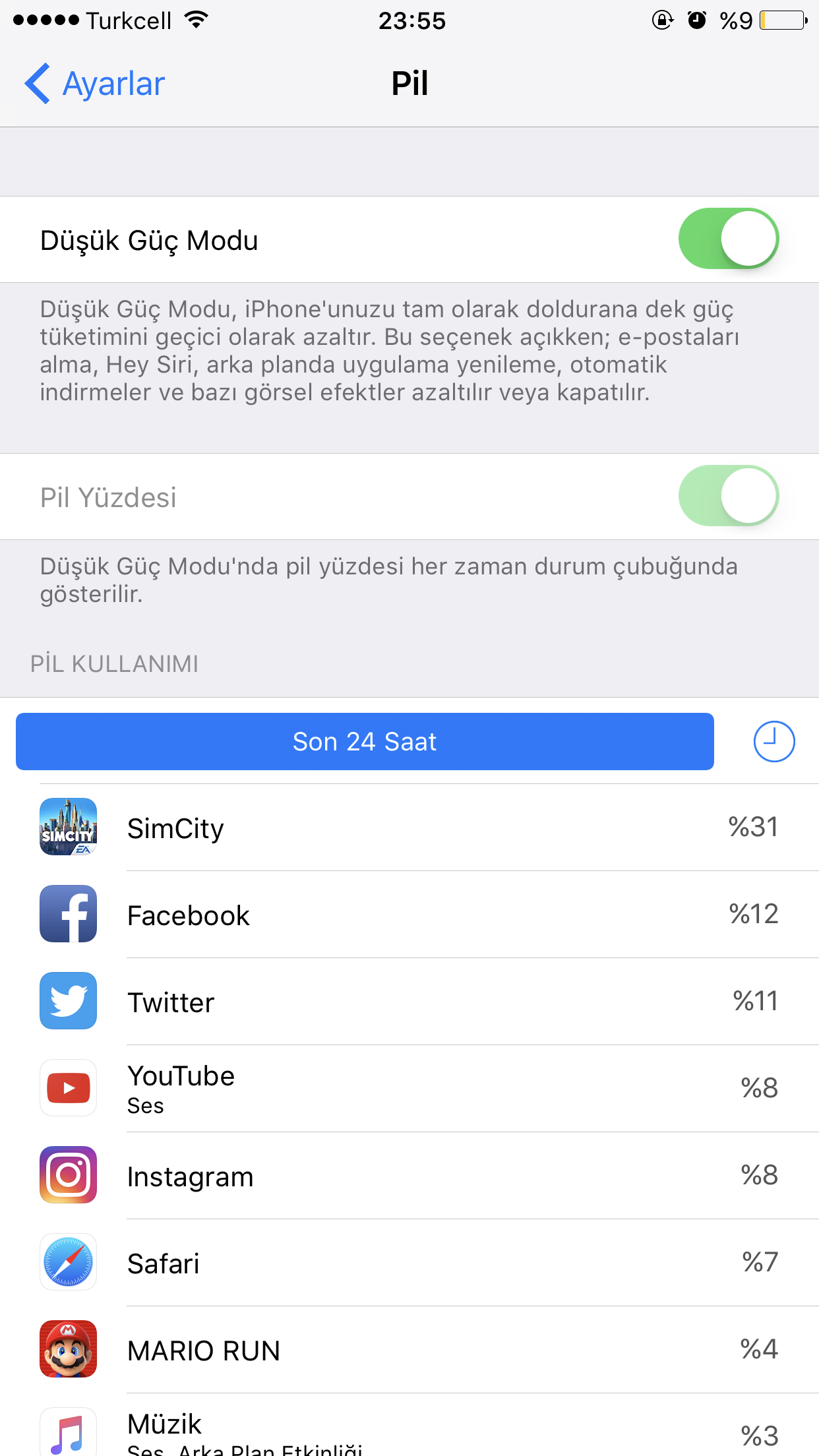Open the YouTube usage row
The image size is (819, 1456).
coord(409,1089)
